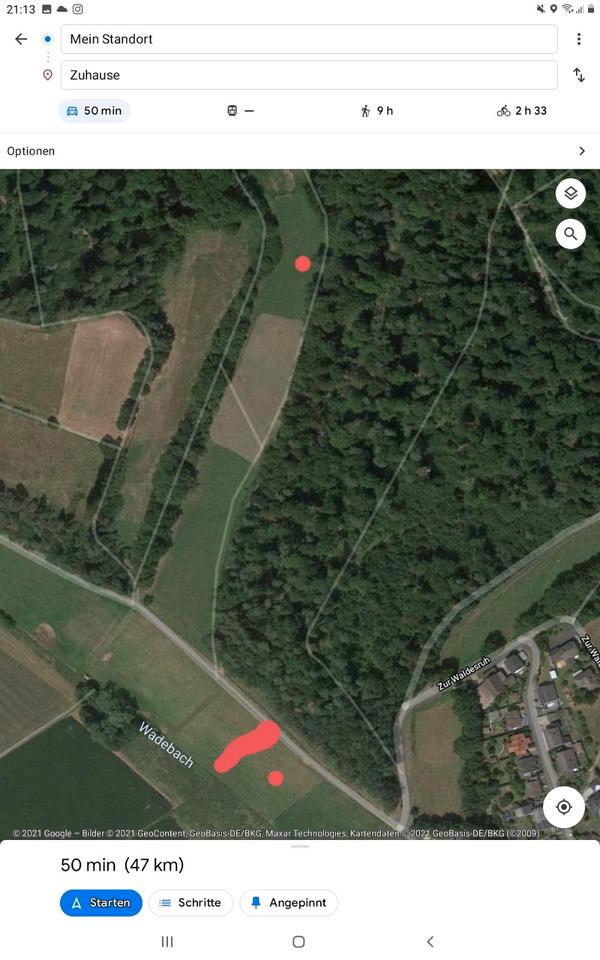Toggle the Angepinnt pinned route chip
Viewport: 600px width, 960px height.
coord(288,903)
